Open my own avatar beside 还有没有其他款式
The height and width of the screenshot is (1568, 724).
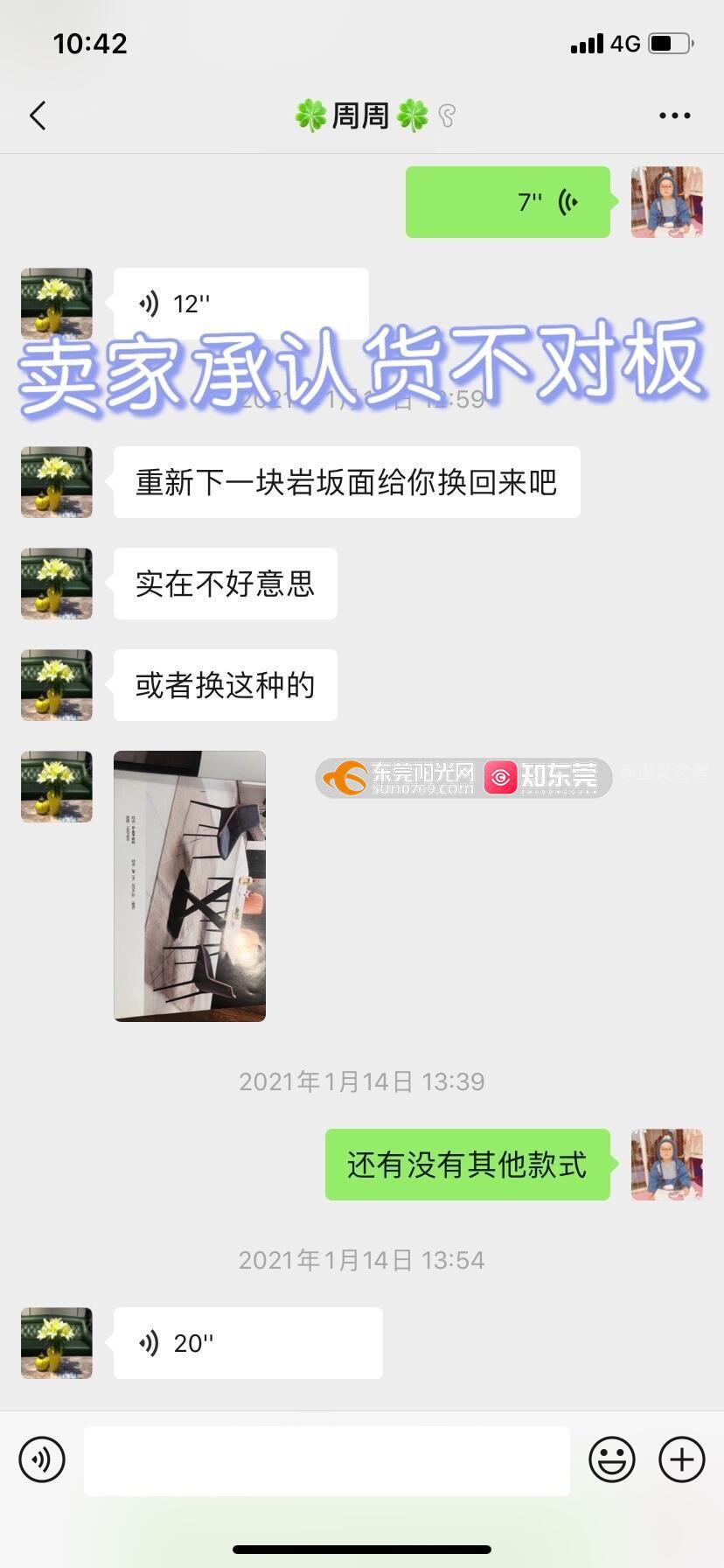tap(666, 1165)
